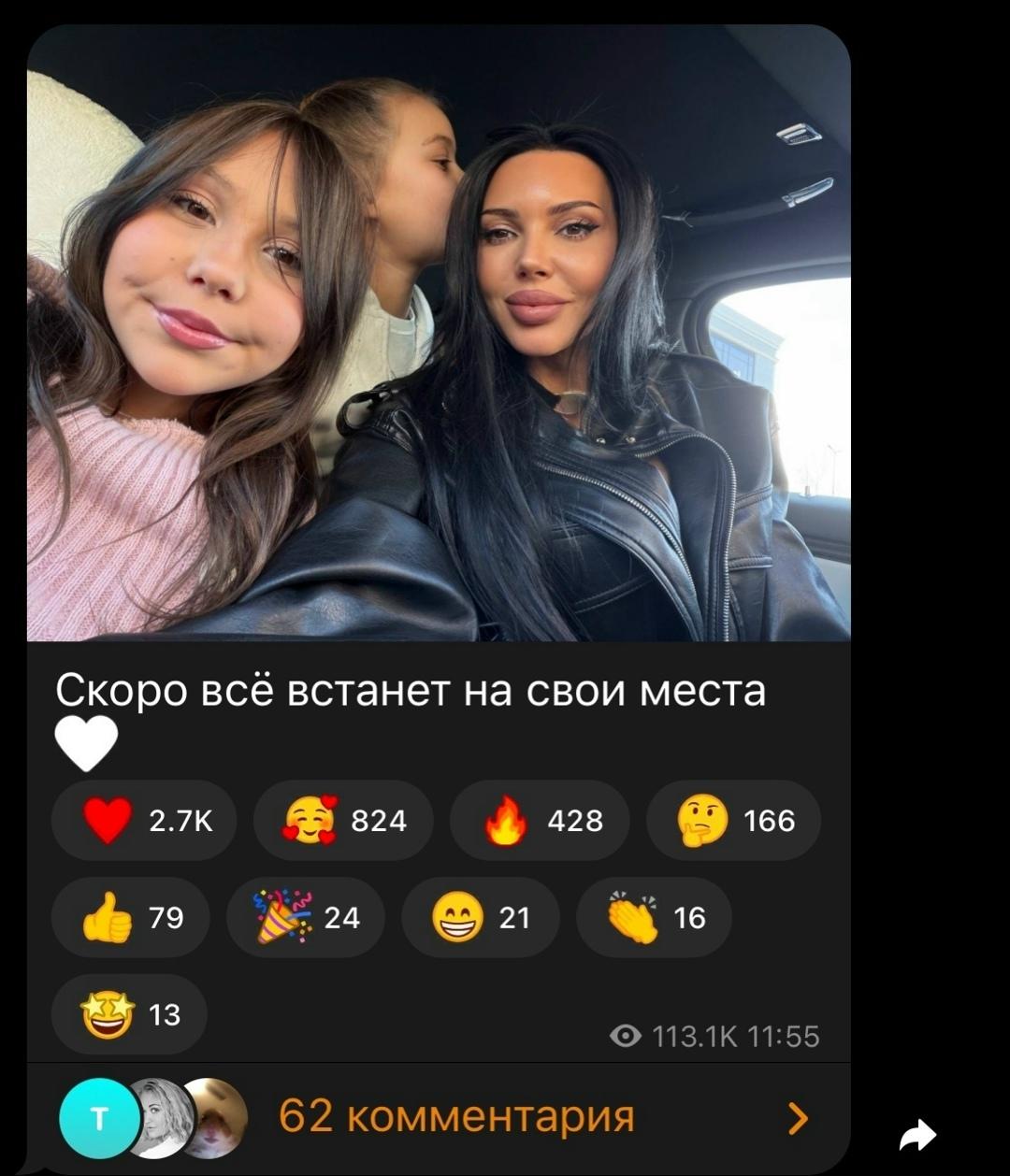1010x1176 pixels.
Task: React with the party popper emoji
Action: pyautogui.click(x=306, y=918)
